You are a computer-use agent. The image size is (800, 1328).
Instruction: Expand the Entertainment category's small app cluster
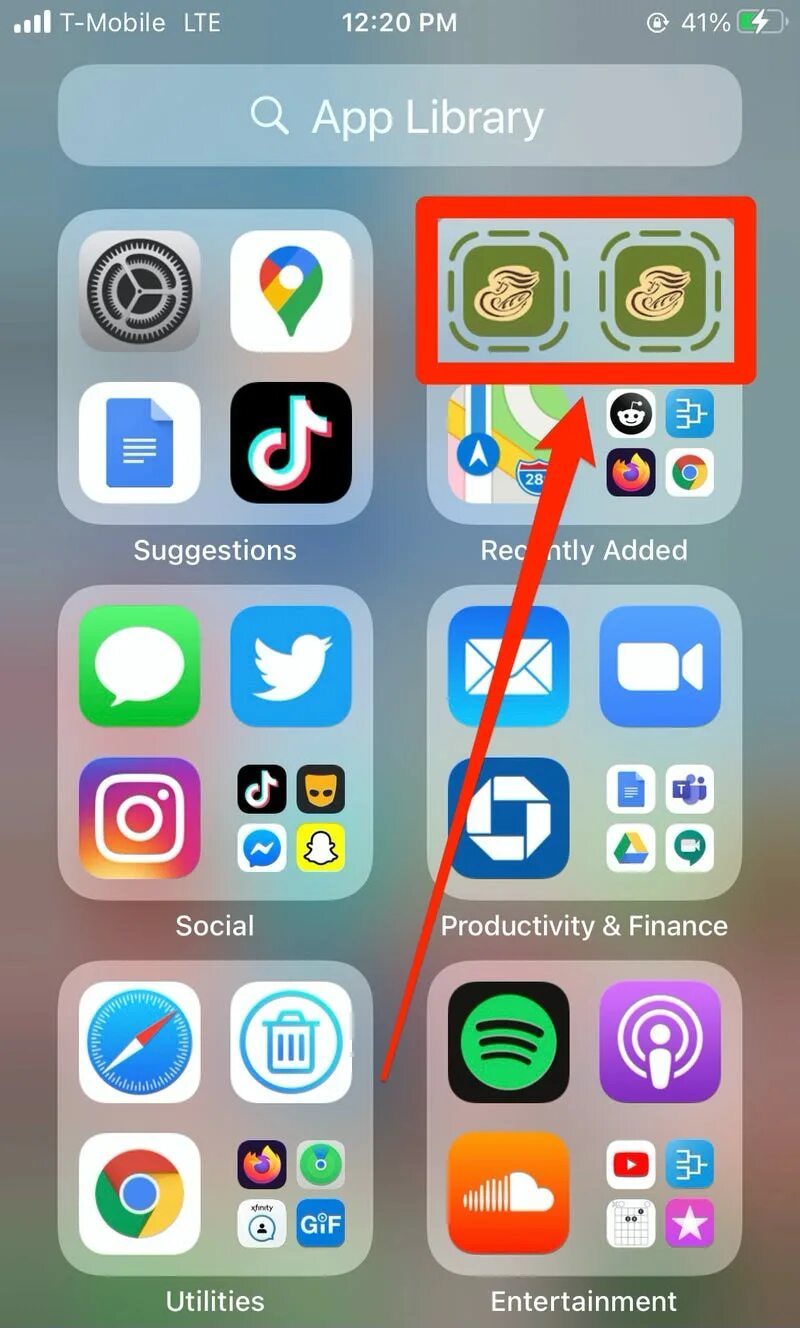(660, 1193)
